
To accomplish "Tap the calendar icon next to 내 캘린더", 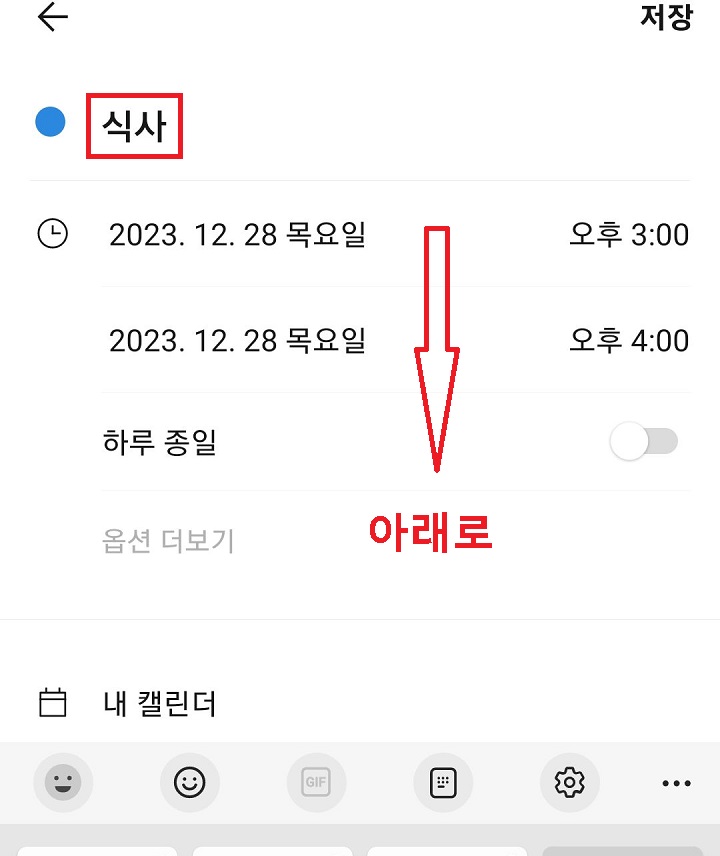I will tap(53, 703).
